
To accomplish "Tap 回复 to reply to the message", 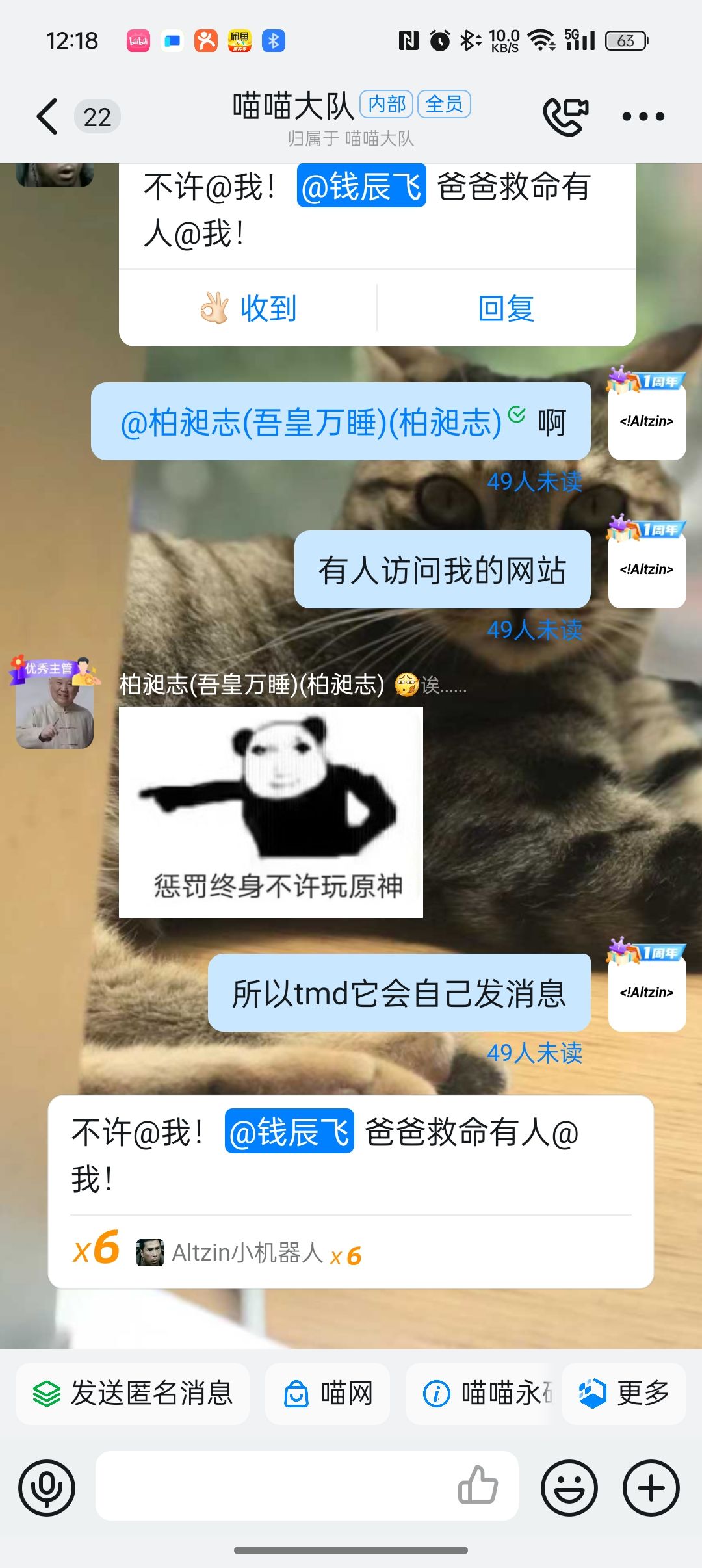I will (x=506, y=308).
